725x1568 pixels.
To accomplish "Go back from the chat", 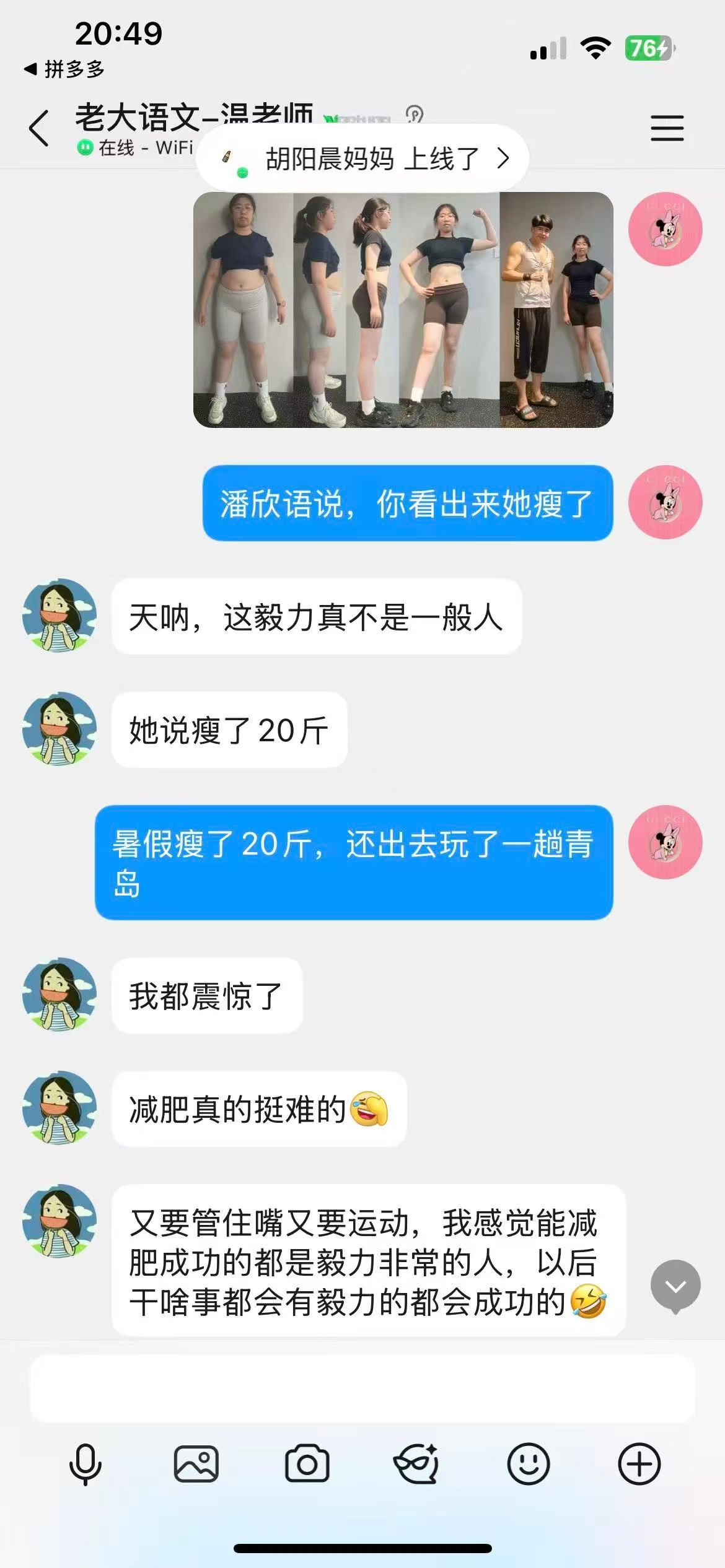I will coord(38,128).
